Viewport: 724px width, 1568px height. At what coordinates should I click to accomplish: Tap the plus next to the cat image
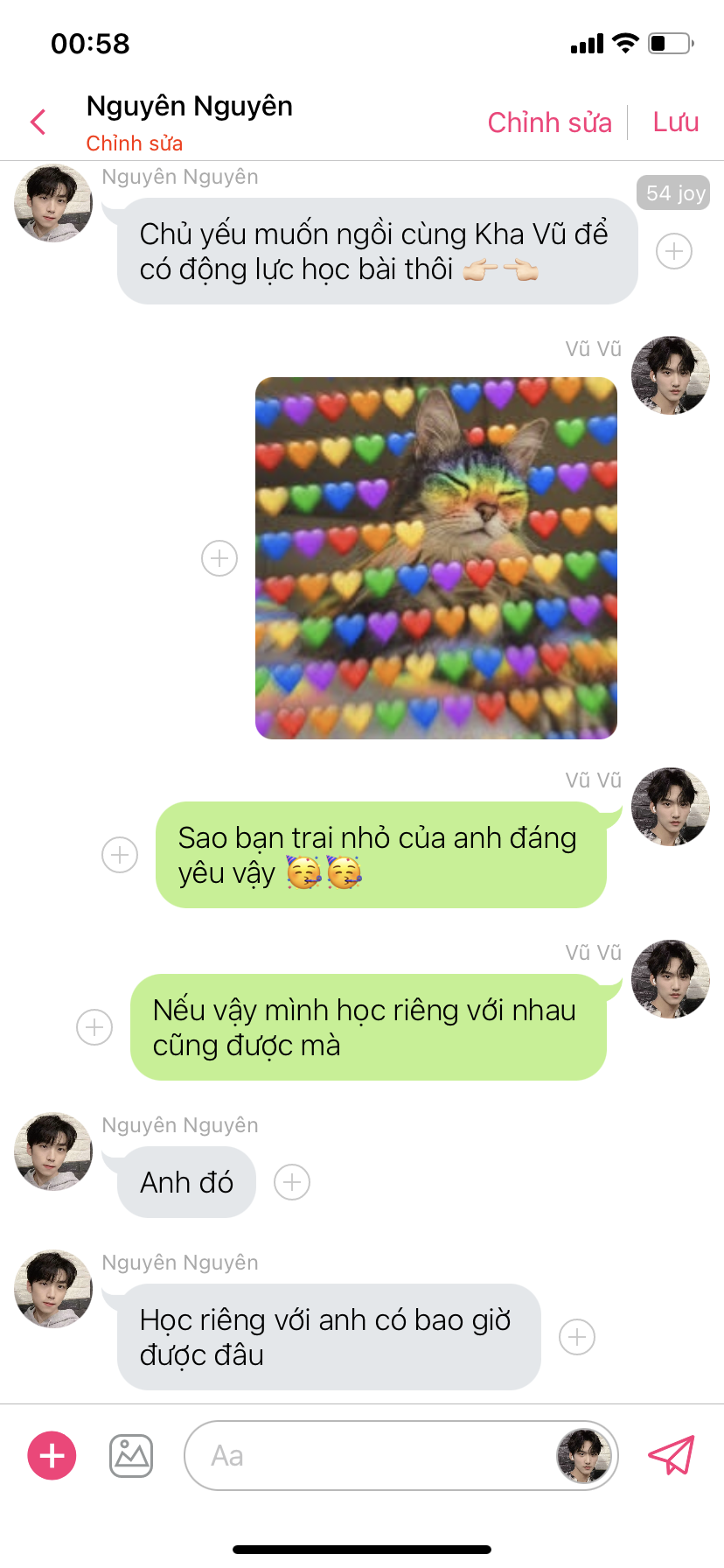219,558
